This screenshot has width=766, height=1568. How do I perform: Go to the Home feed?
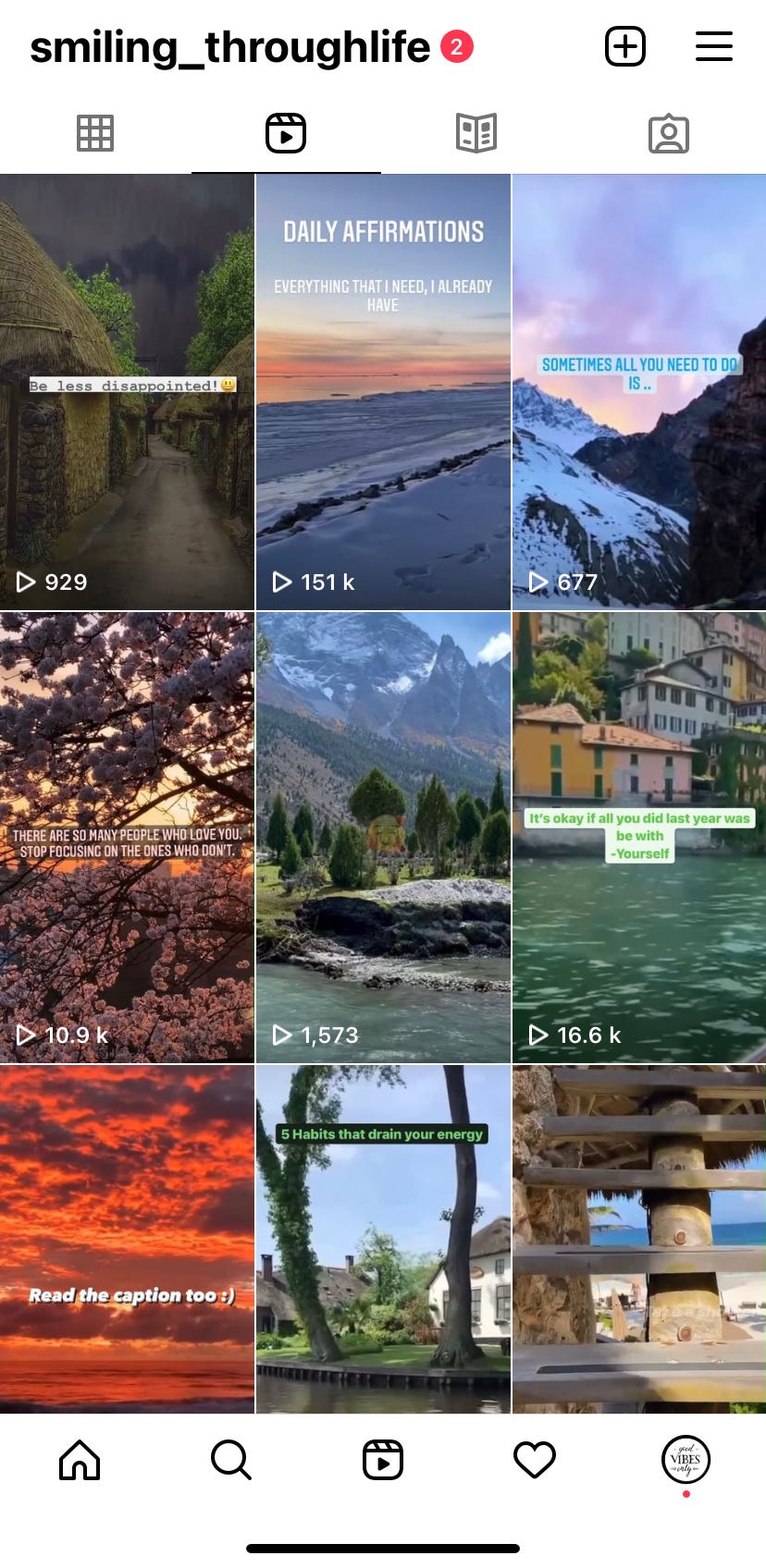80,1461
